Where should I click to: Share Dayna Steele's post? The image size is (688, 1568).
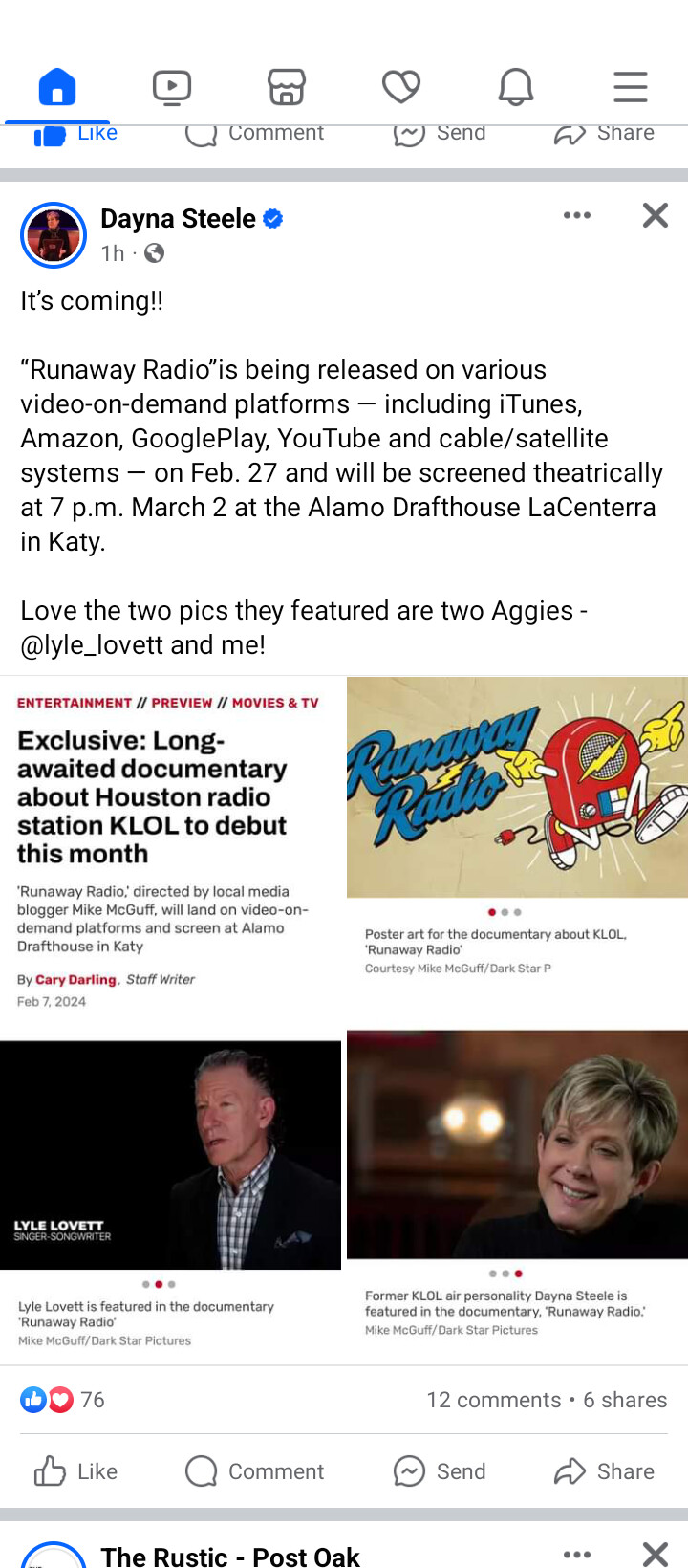[604, 1471]
